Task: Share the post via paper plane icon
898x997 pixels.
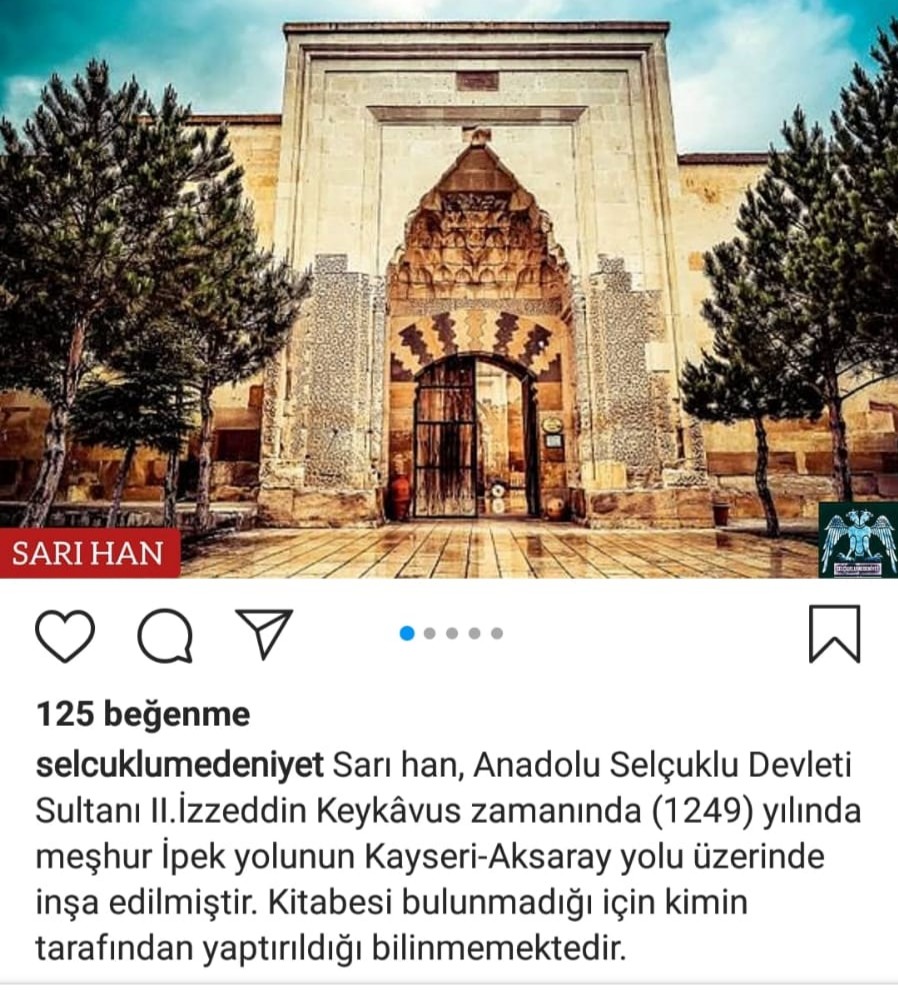Action: (264, 633)
